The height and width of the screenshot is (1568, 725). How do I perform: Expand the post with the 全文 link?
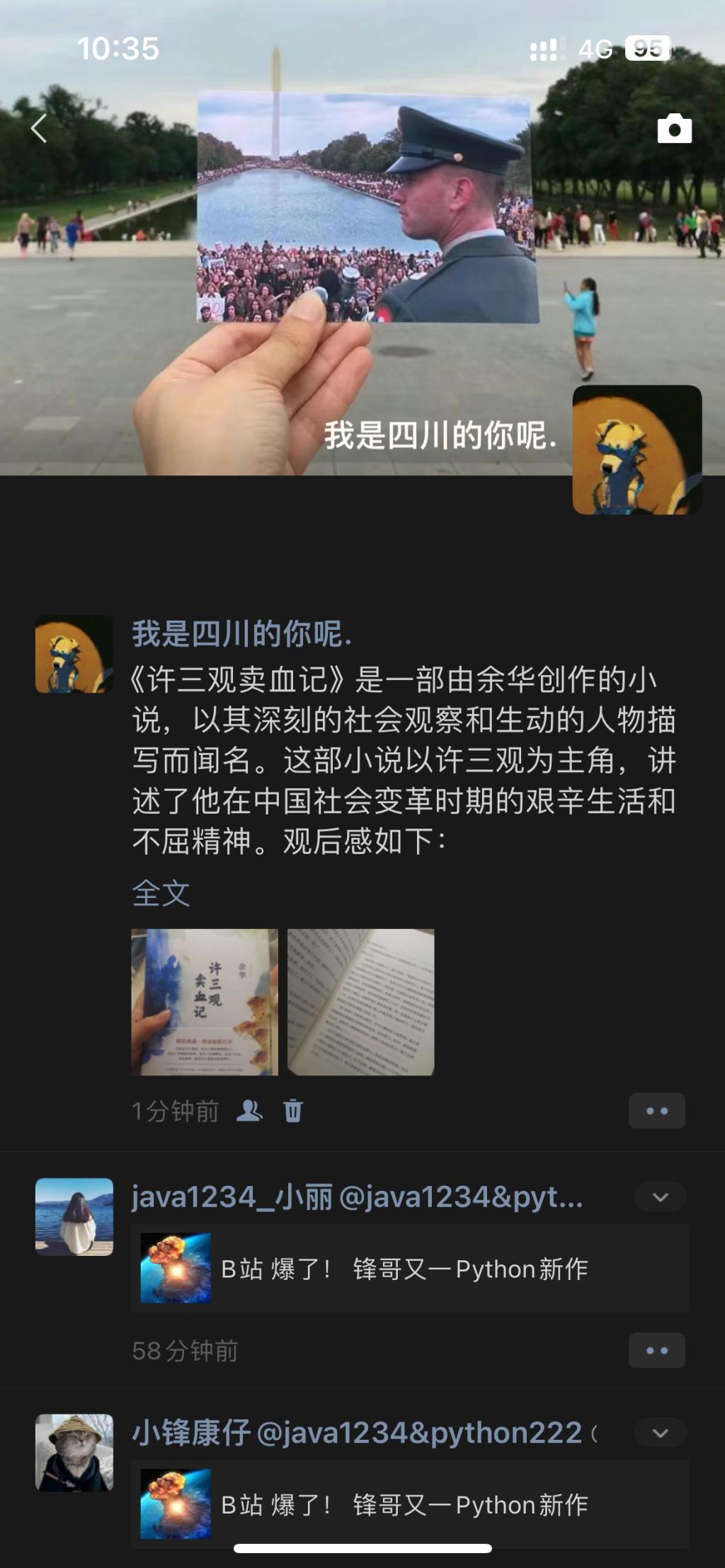161,893
